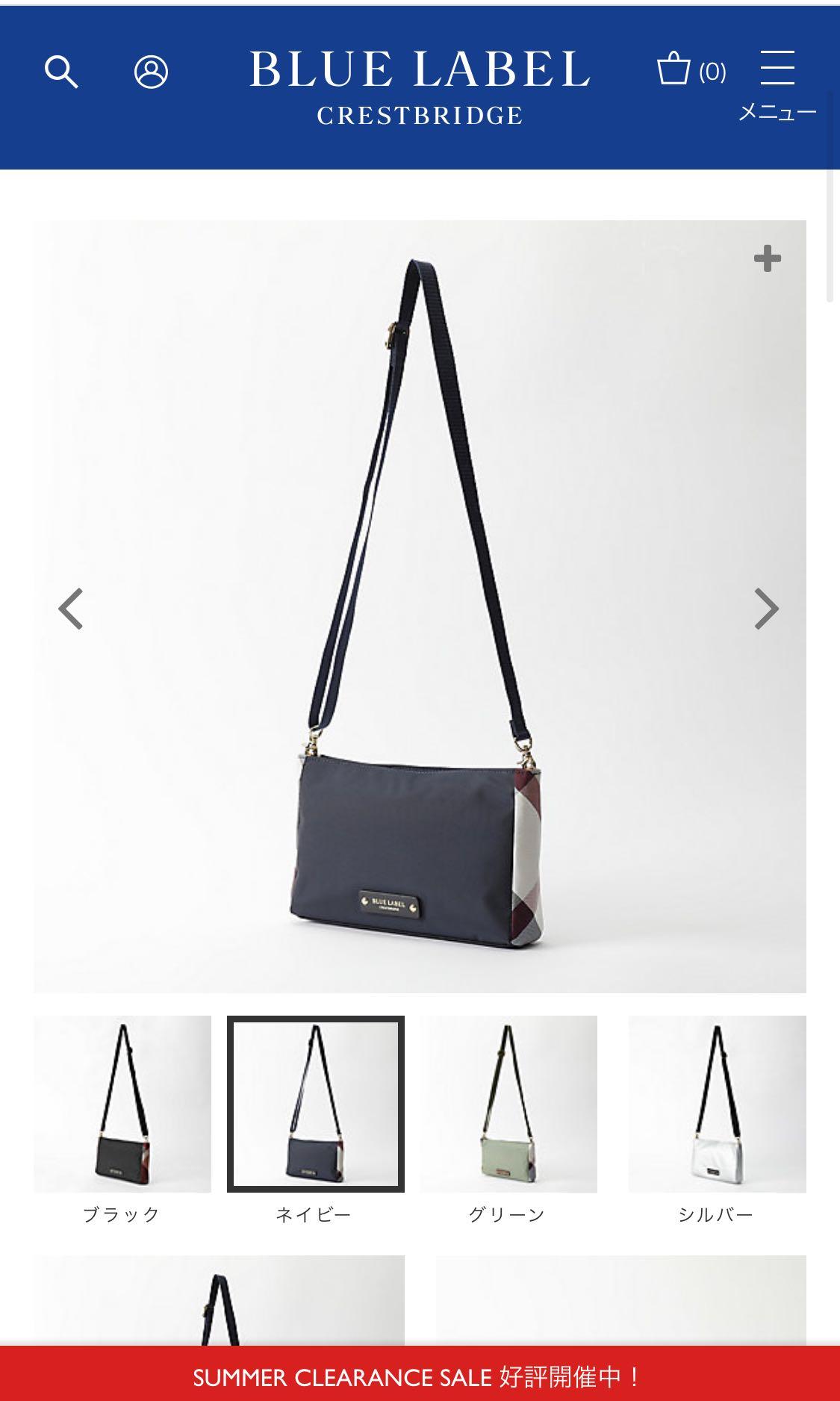Open the SUMMER CLEARANCE SALE banner

(x=420, y=1376)
